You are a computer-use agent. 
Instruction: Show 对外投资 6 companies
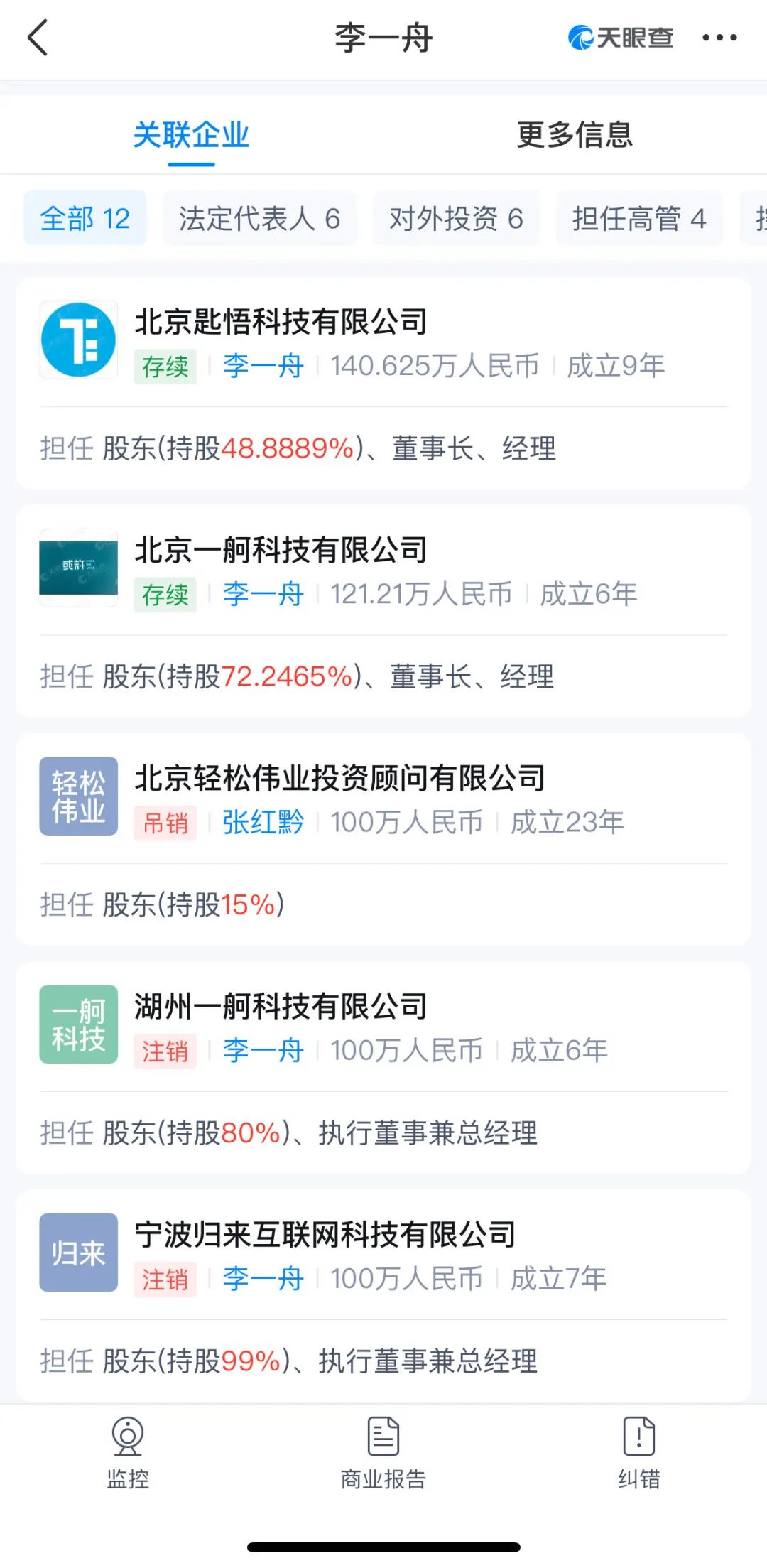[456, 219]
